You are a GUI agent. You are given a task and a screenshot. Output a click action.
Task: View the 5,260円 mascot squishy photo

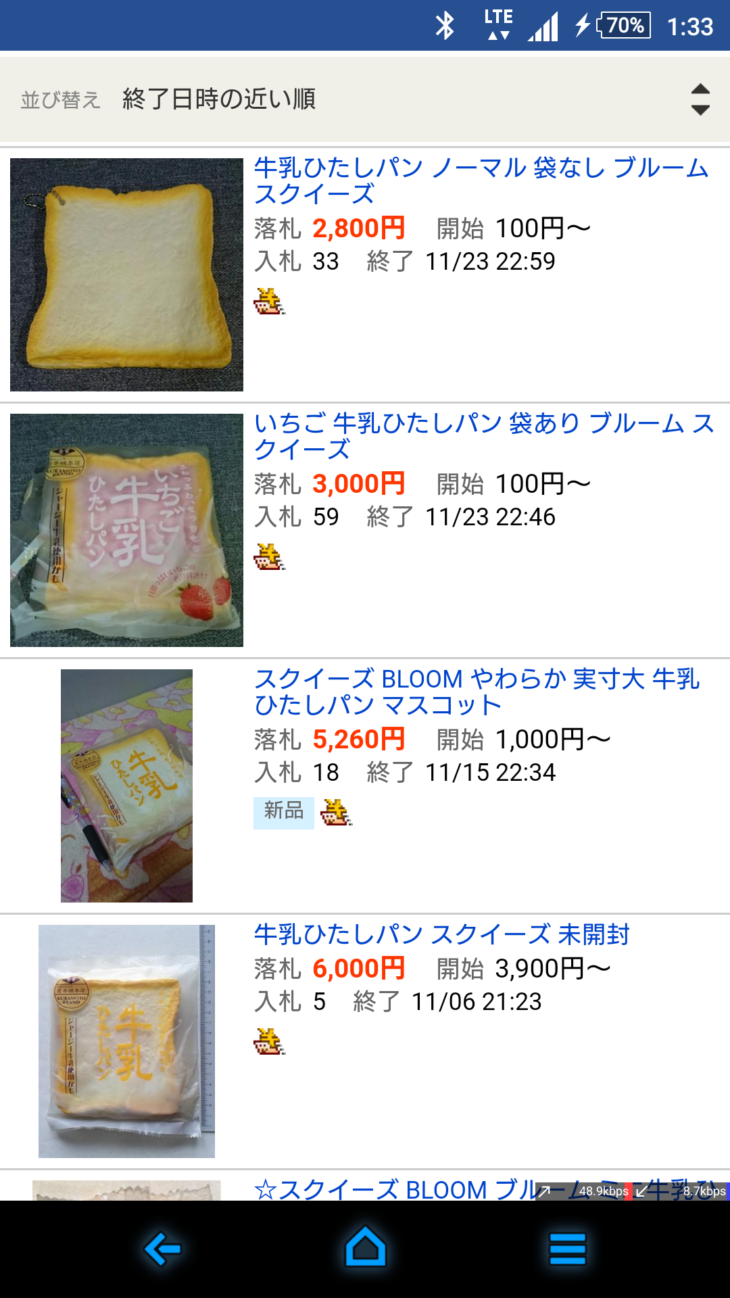click(127, 786)
